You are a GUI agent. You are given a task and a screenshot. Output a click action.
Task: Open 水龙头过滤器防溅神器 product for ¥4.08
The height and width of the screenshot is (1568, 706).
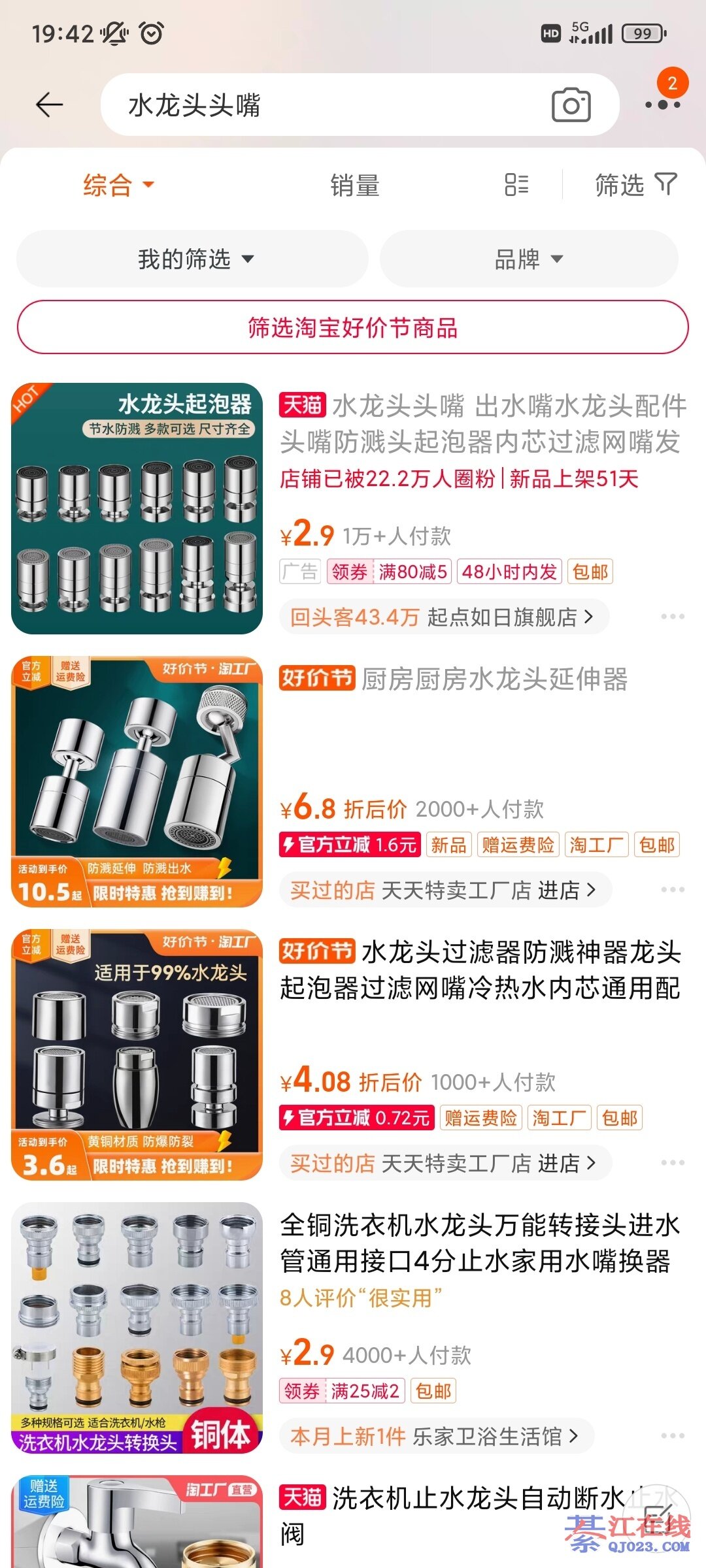[x=480, y=970]
